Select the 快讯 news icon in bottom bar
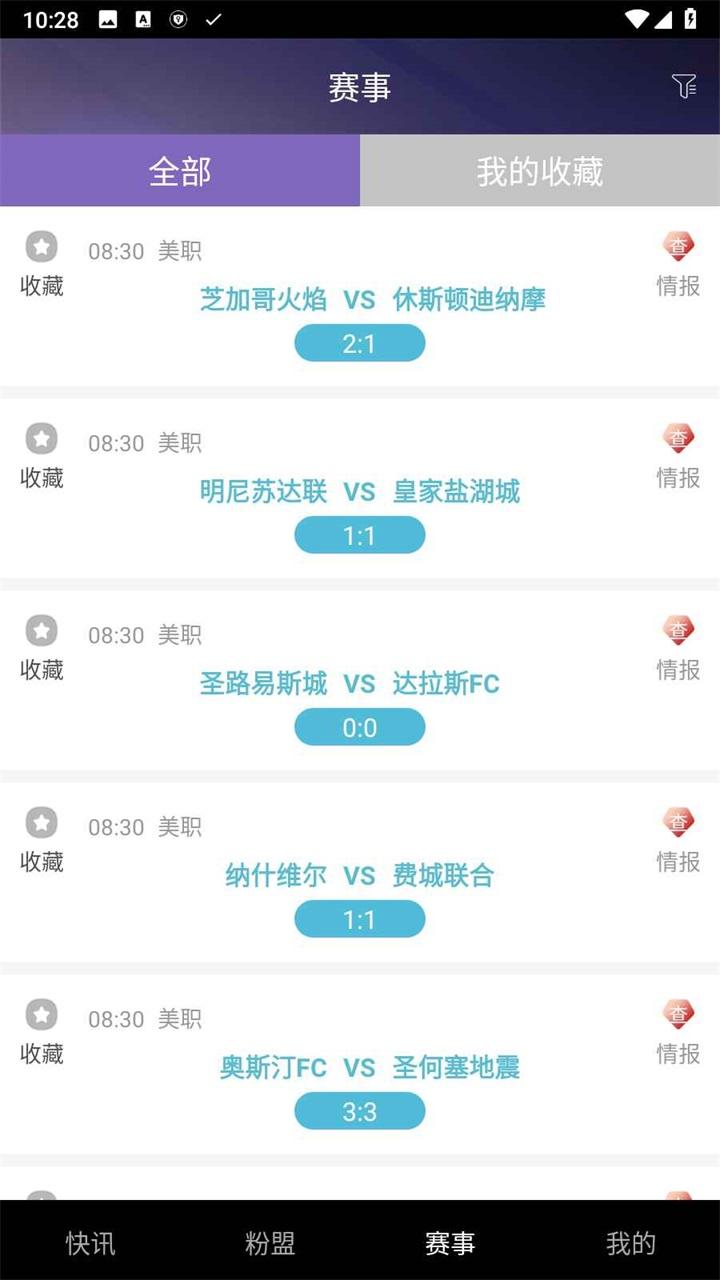720x1280 pixels. (x=92, y=1243)
